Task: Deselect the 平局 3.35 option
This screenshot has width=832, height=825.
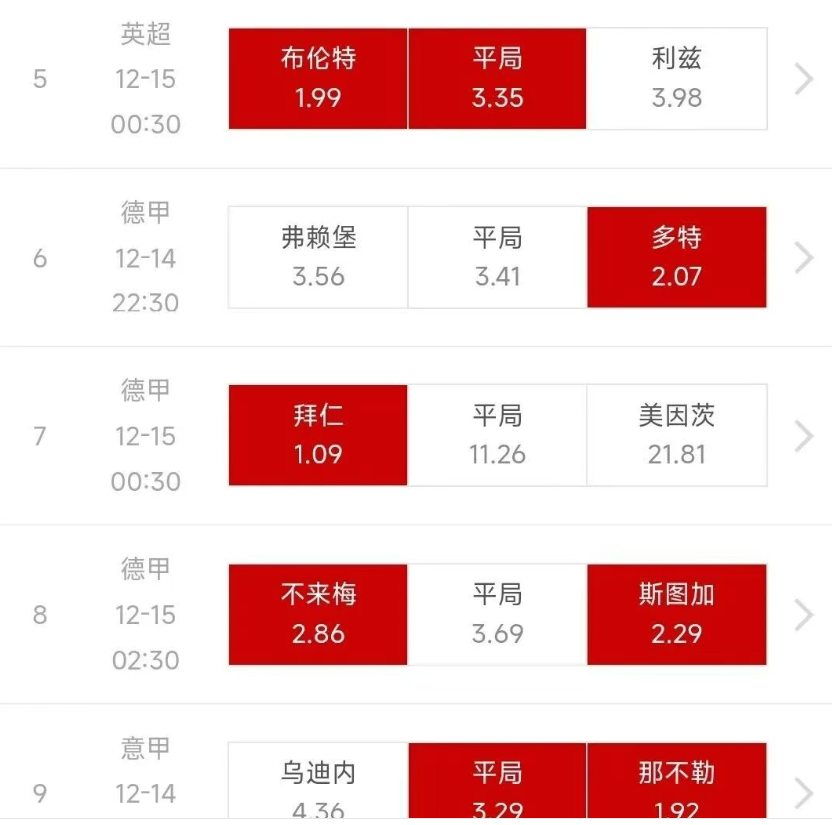Action: 497,78
